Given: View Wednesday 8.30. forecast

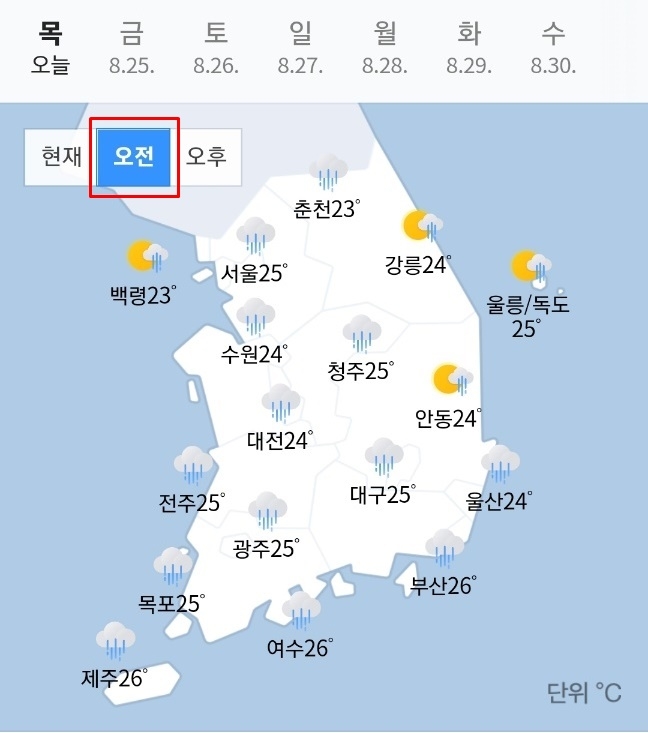Looking at the screenshot, I should [x=553, y=50].
